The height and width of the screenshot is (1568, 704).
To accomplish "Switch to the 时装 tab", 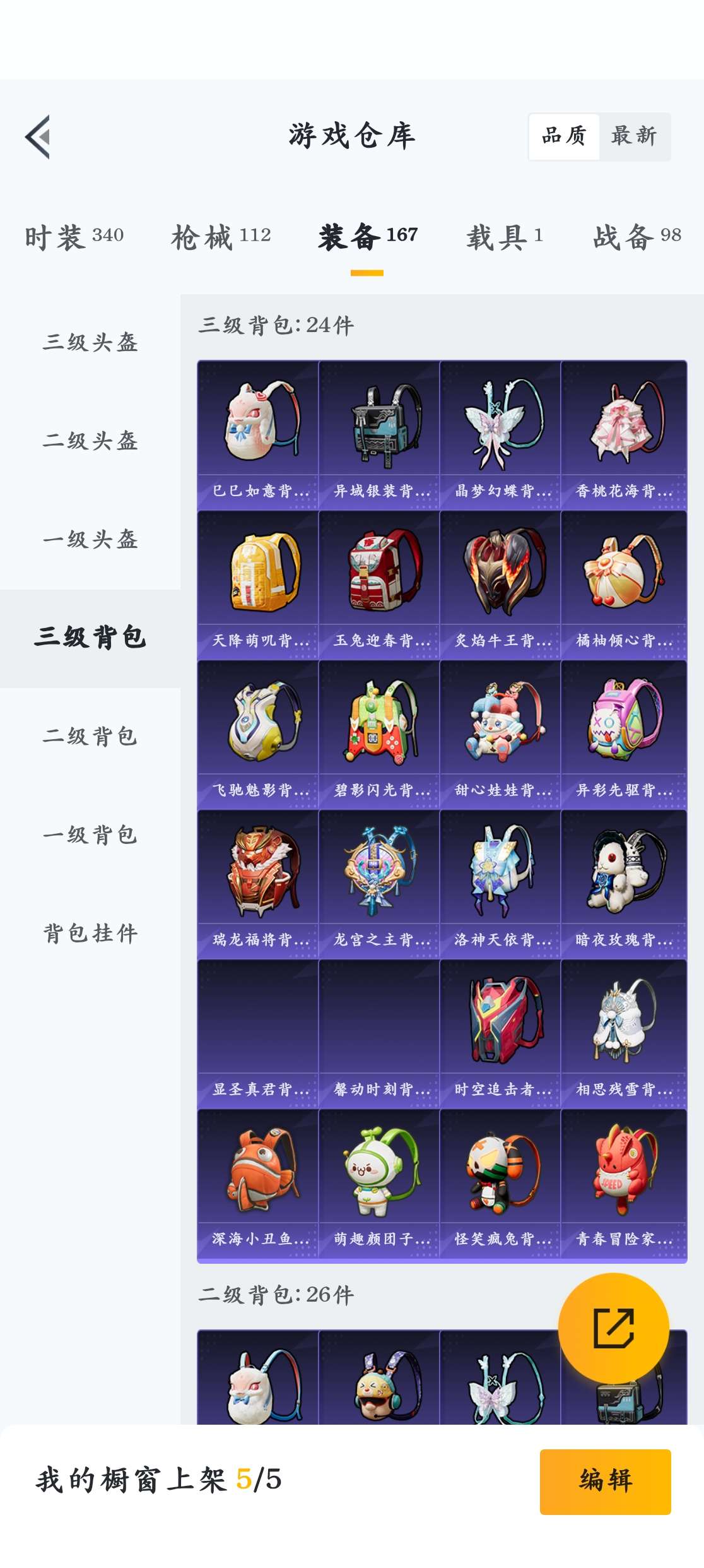I will pos(74,237).
